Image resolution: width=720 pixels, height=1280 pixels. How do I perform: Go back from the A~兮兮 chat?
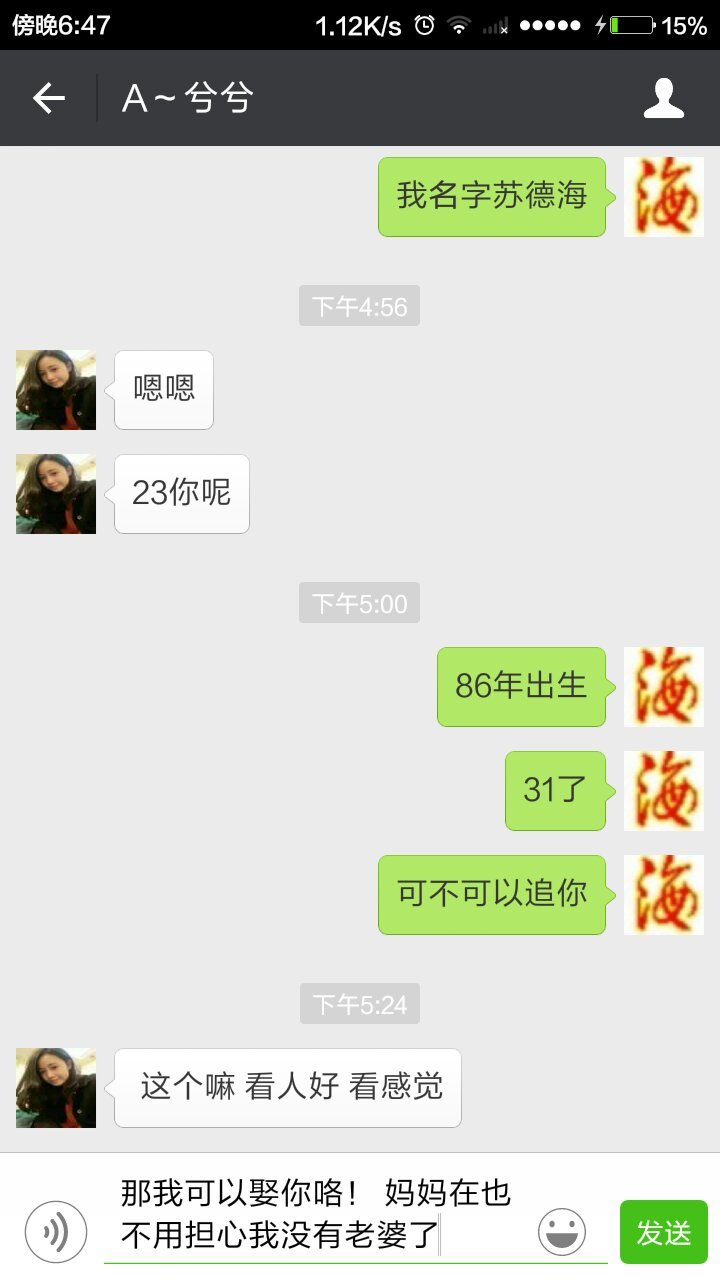[x=48, y=98]
